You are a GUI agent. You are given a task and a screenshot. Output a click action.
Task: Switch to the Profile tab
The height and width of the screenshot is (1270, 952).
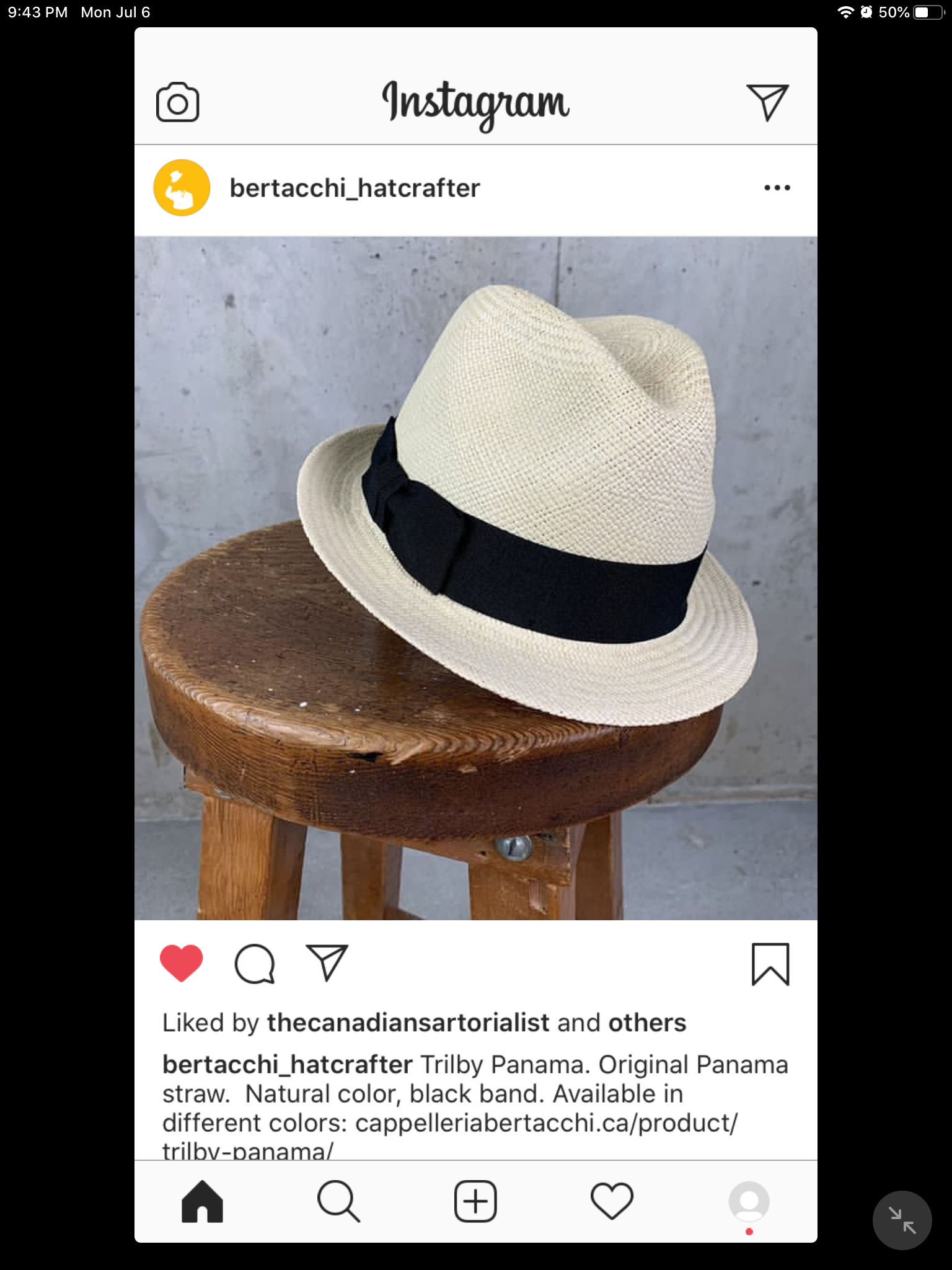(x=749, y=1201)
